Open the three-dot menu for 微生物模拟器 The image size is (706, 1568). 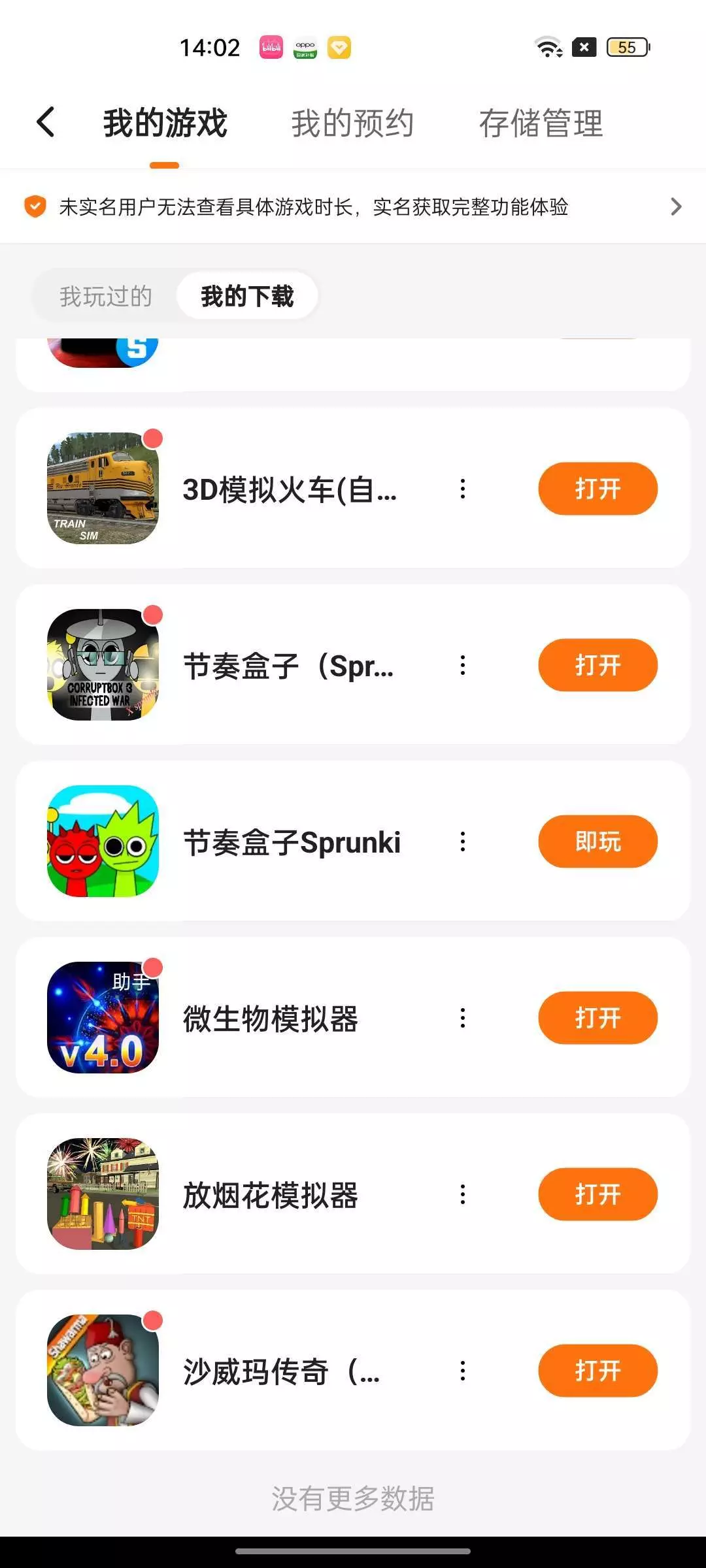pyautogui.click(x=463, y=1018)
